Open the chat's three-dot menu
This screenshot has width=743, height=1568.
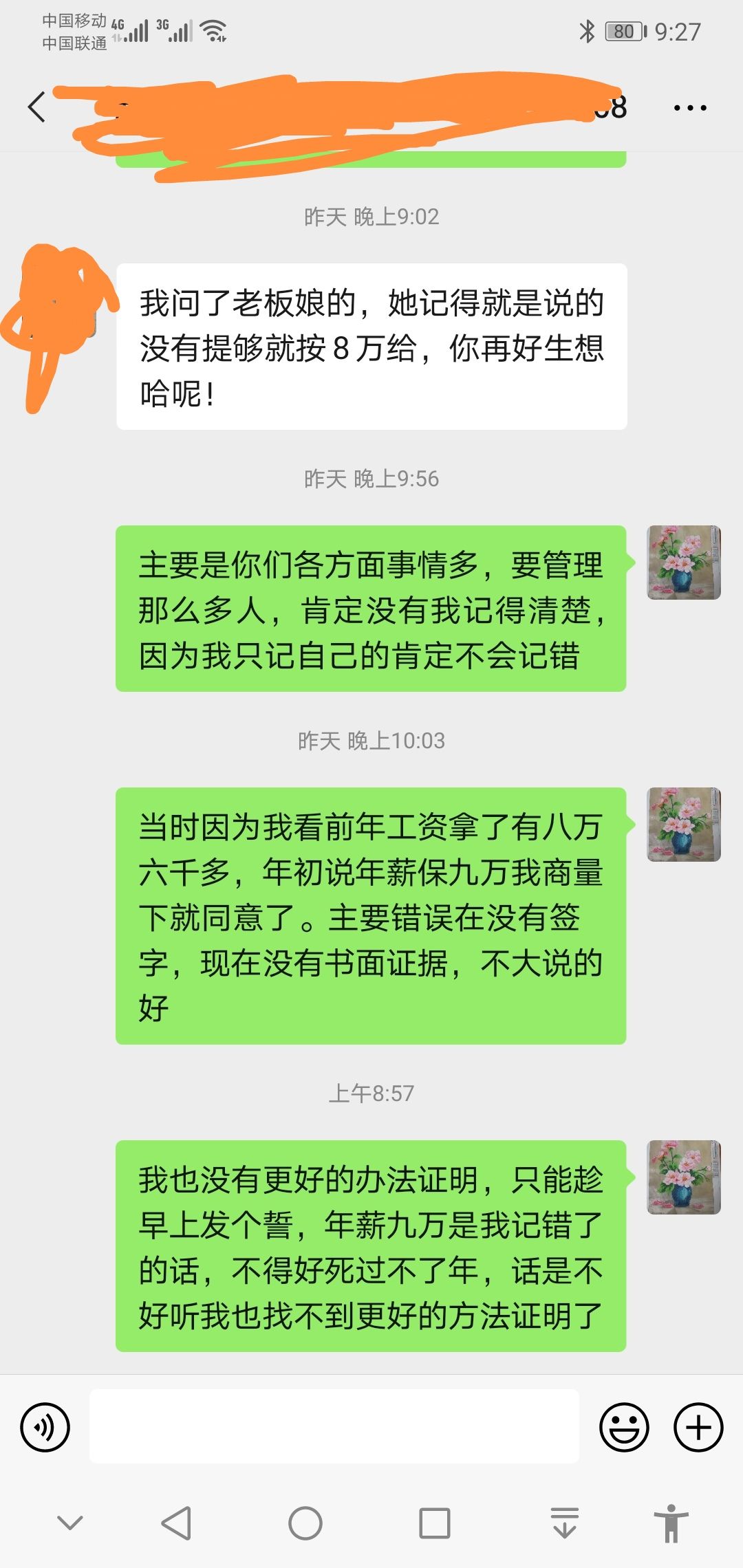pyautogui.click(x=690, y=108)
